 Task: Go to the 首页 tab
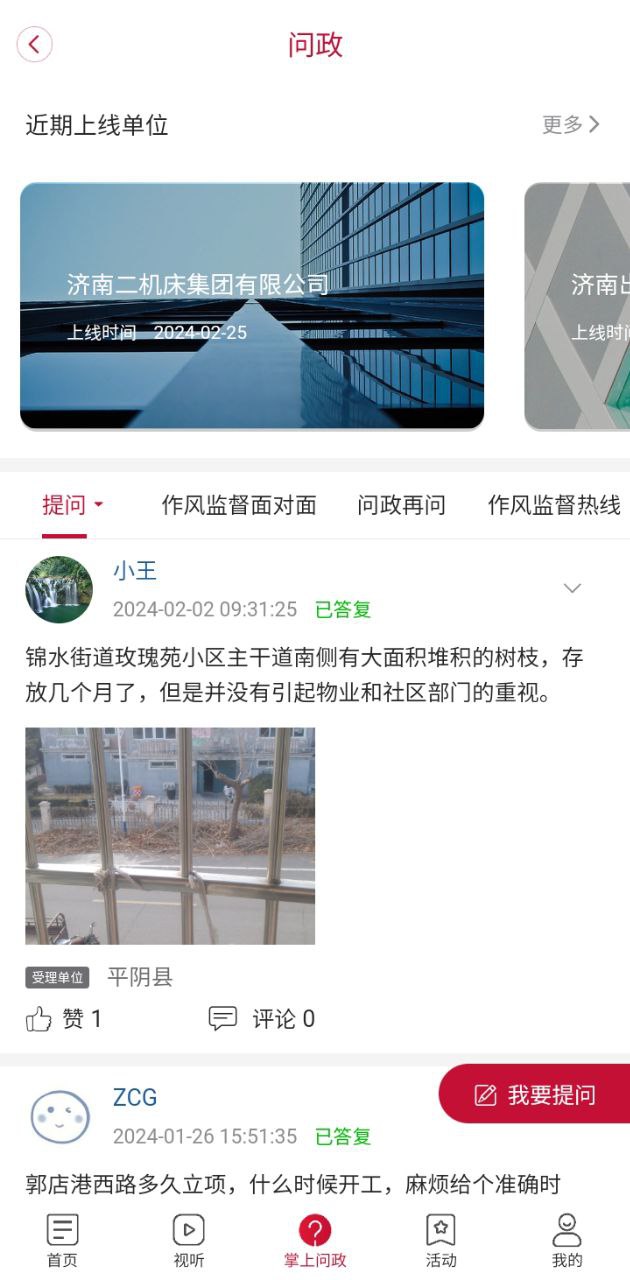(63, 1241)
